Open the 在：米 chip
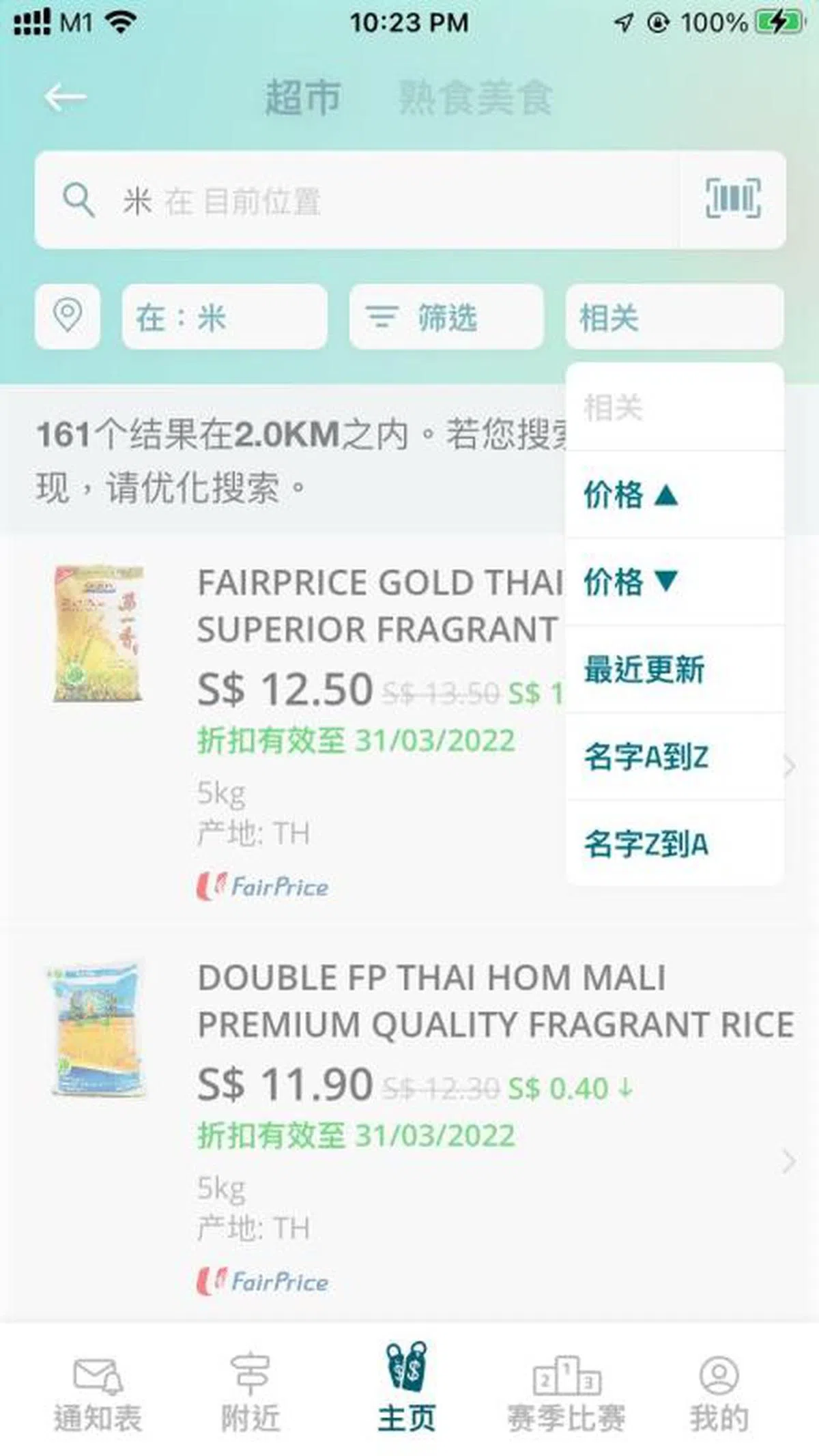This screenshot has width=819, height=1456. pyautogui.click(x=225, y=317)
